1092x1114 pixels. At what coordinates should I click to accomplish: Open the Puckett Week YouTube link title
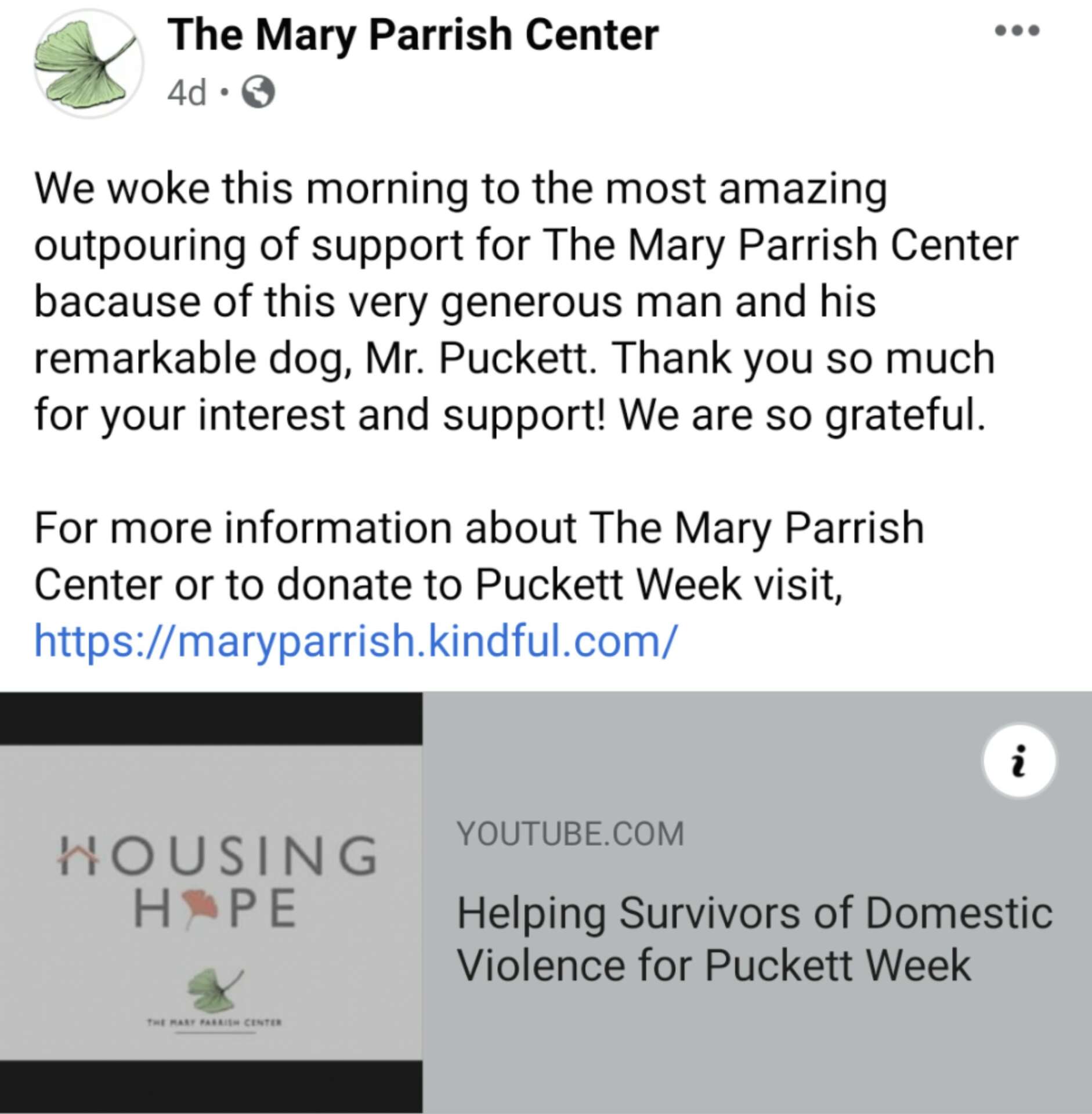(x=753, y=938)
